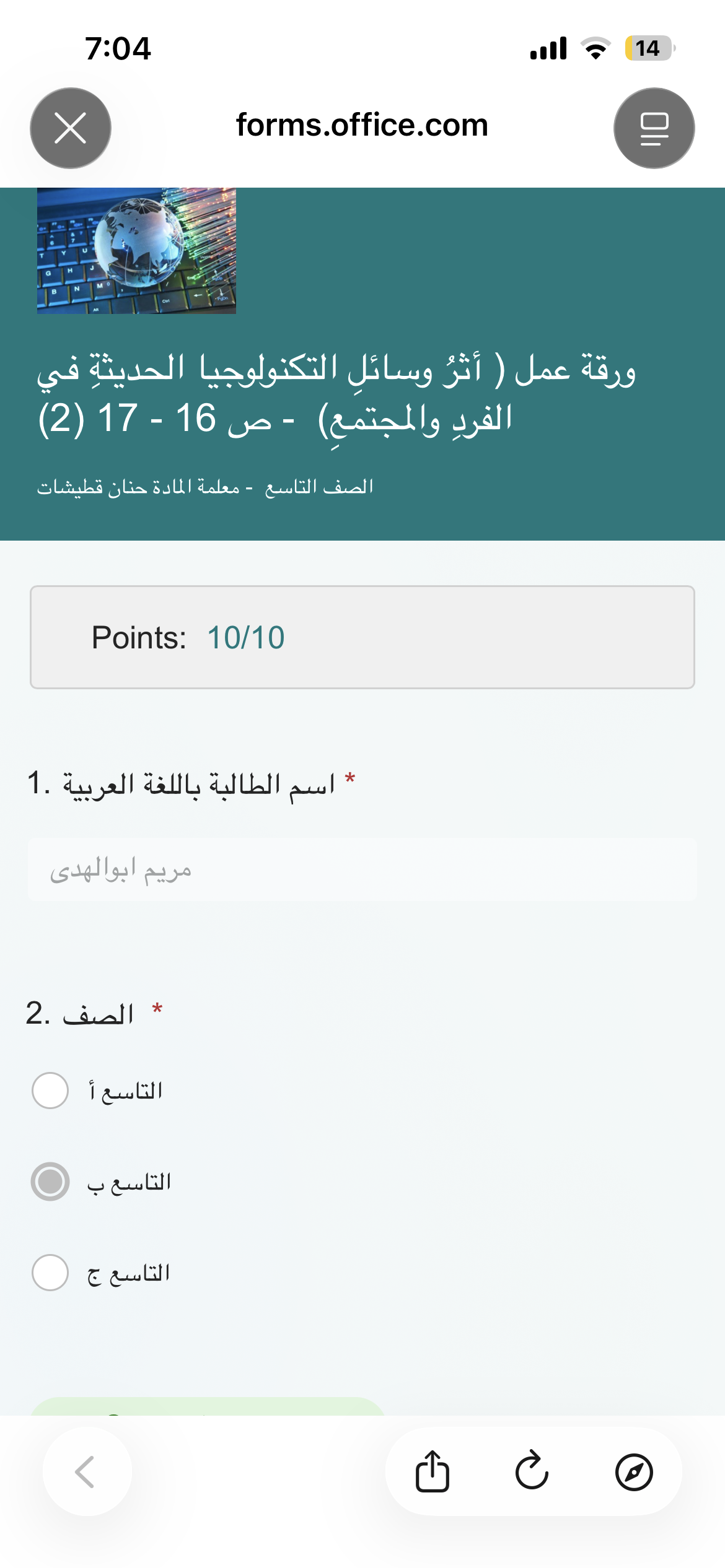Open the page in Safari compass icon
Screen dimensions: 725x1568
(x=633, y=1471)
